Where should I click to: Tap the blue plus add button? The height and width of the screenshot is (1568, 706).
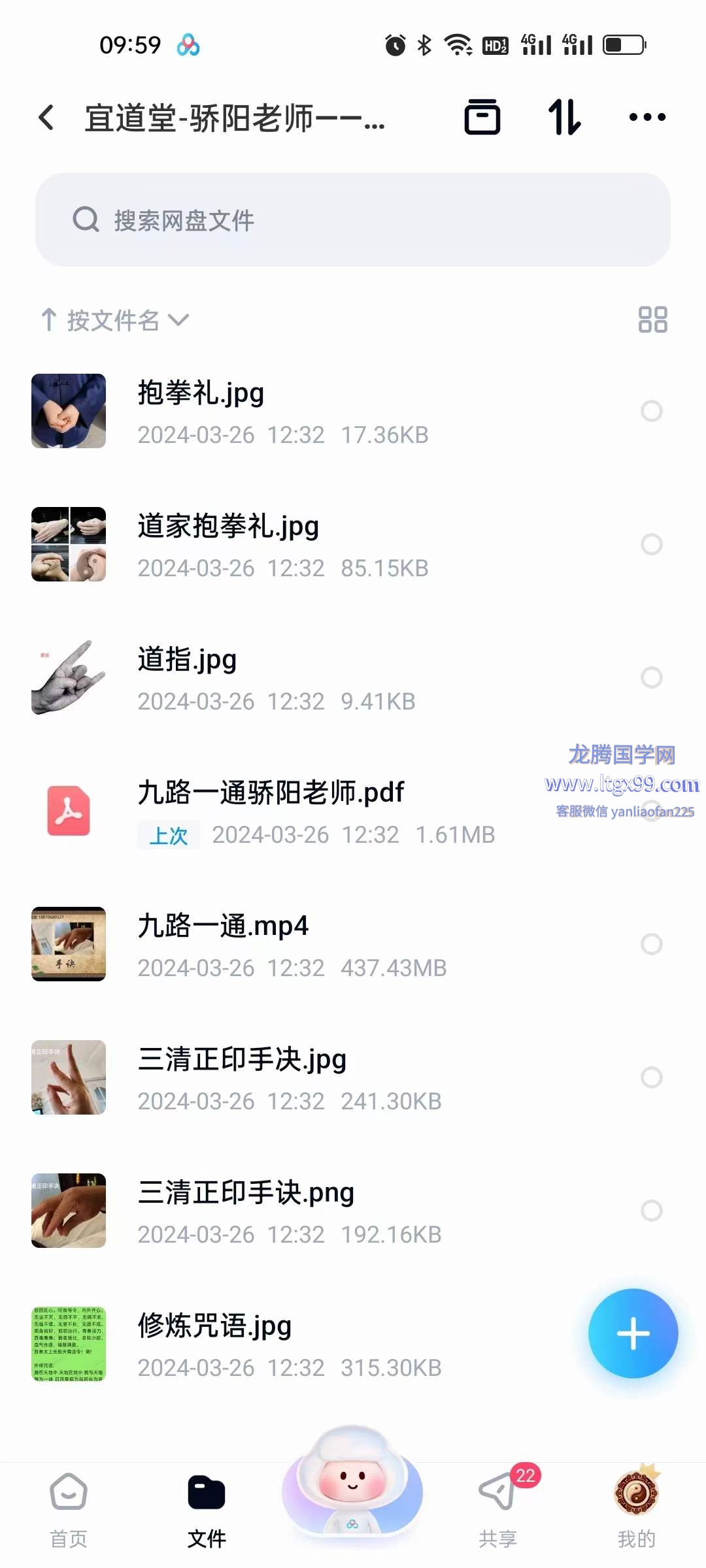tap(633, 1333)
